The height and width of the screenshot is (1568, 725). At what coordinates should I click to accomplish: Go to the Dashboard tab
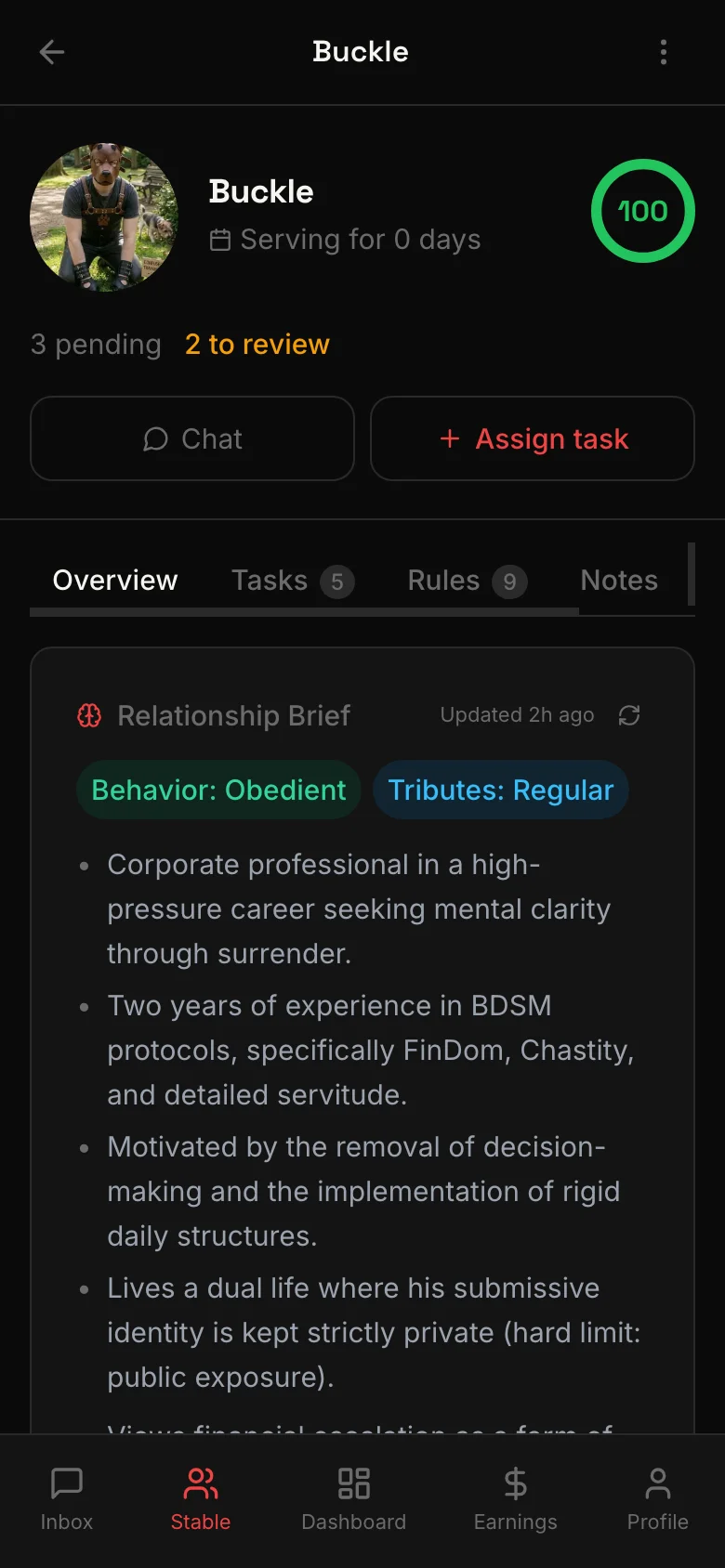353,1498
